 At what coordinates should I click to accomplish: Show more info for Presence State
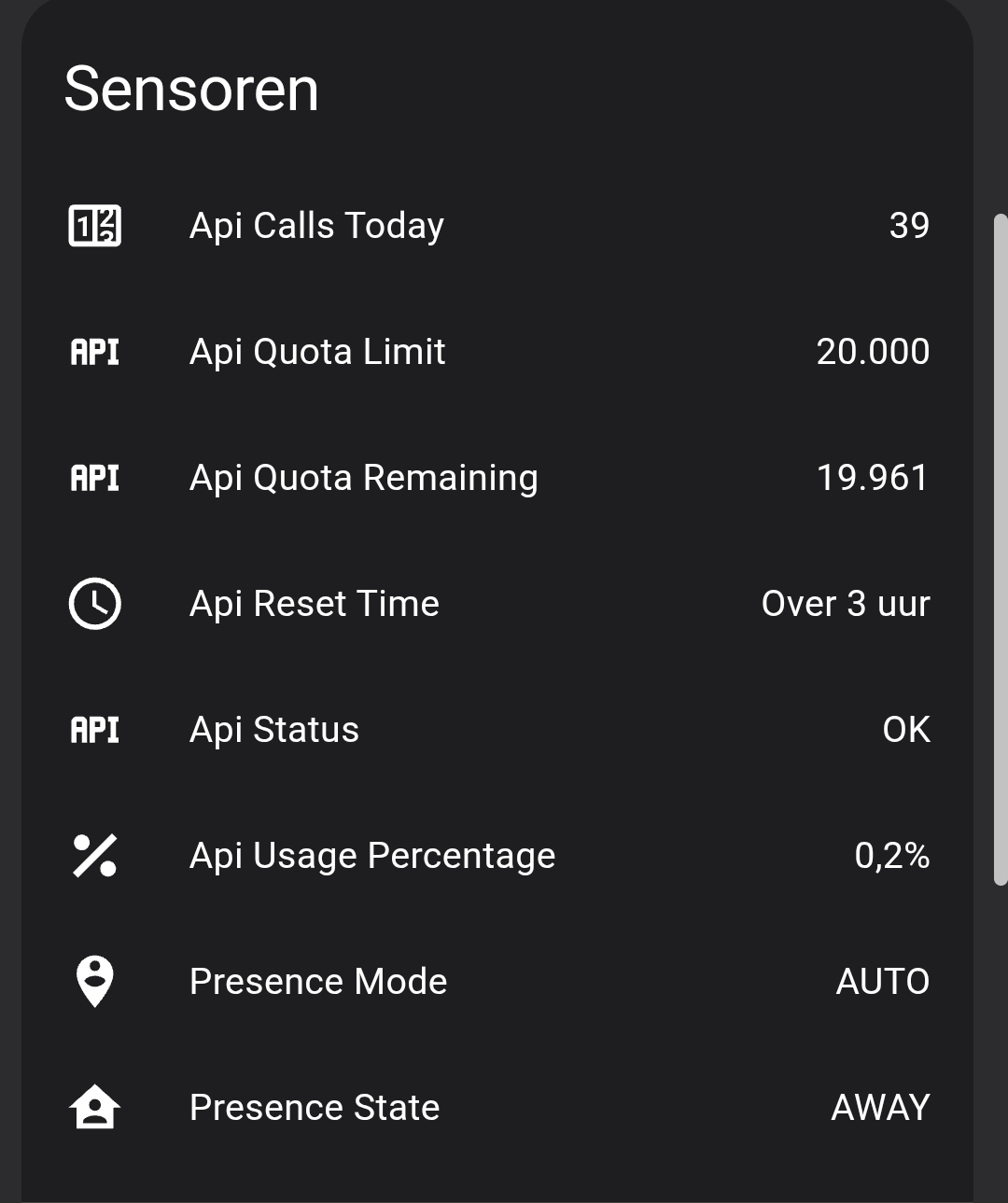pos(314,1108)
